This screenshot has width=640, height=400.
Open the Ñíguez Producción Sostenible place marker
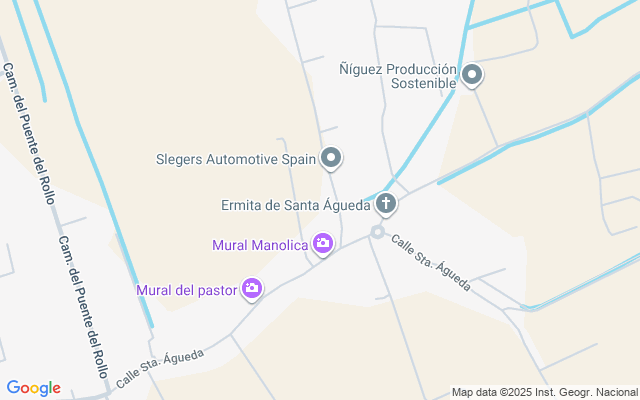coord(472,75)
